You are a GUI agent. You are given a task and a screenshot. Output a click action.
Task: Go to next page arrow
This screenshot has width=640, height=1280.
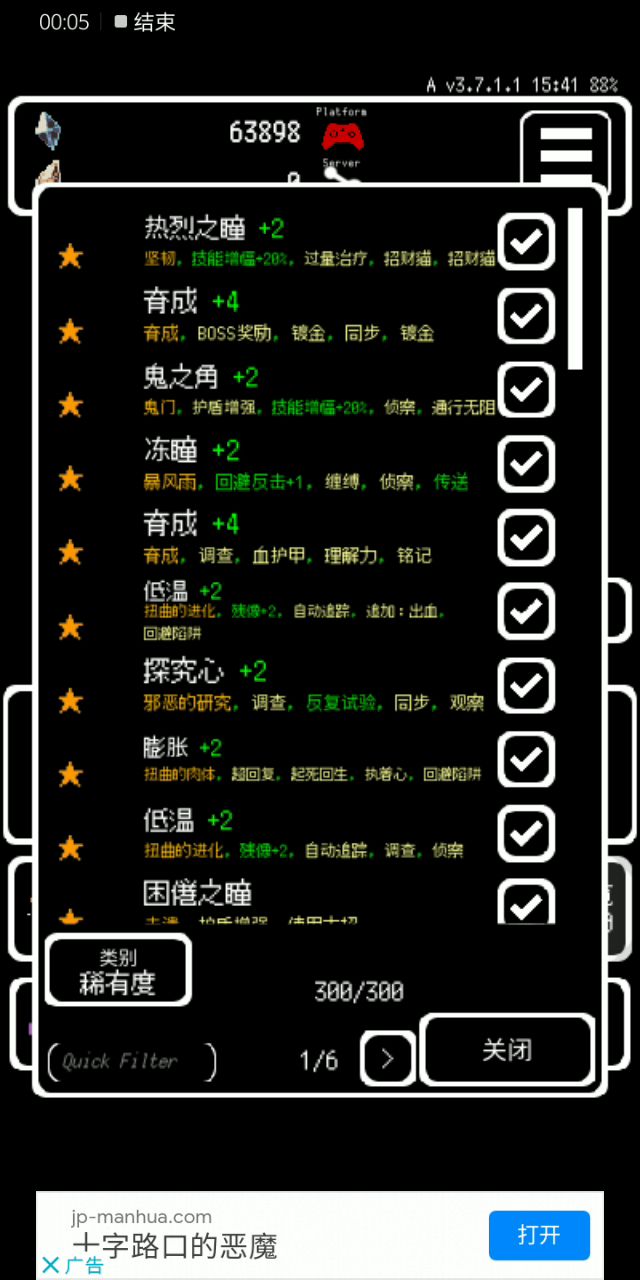(x=387, y=1059)
